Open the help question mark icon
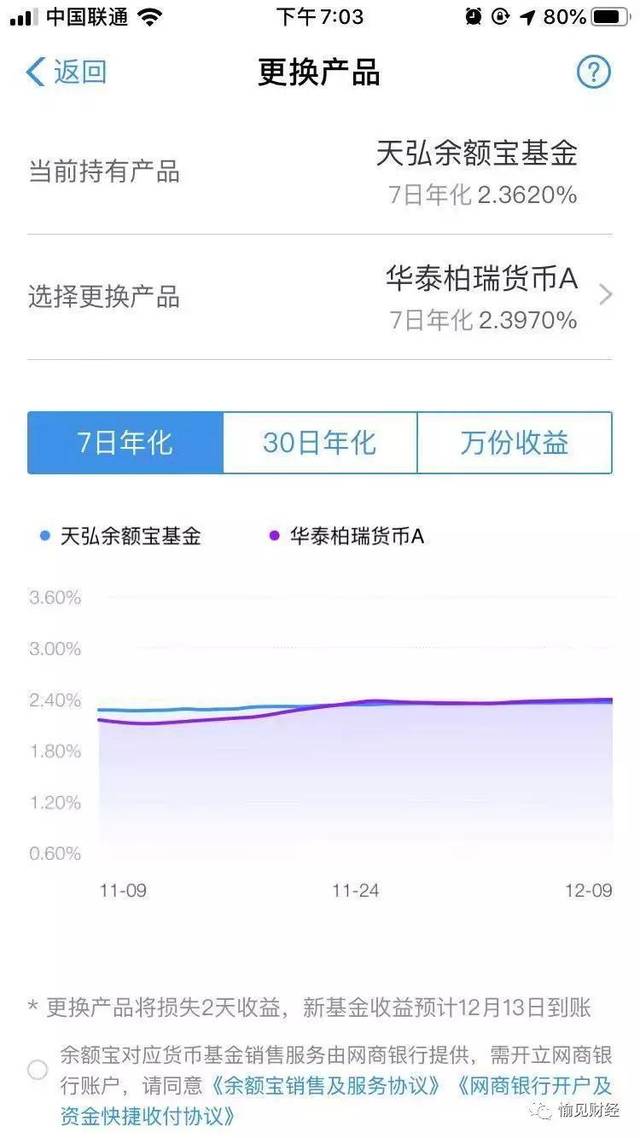 coord(593,72)
